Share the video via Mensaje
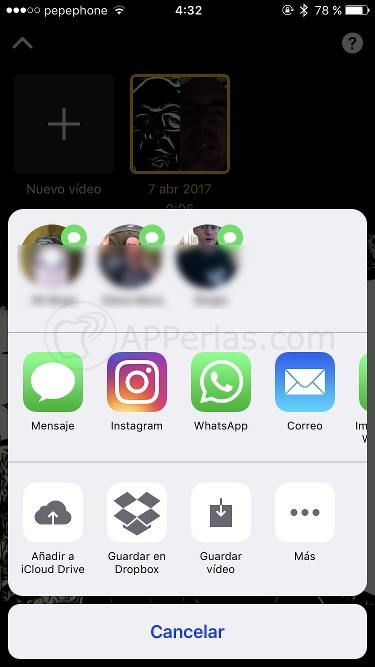 pos(53,382)
